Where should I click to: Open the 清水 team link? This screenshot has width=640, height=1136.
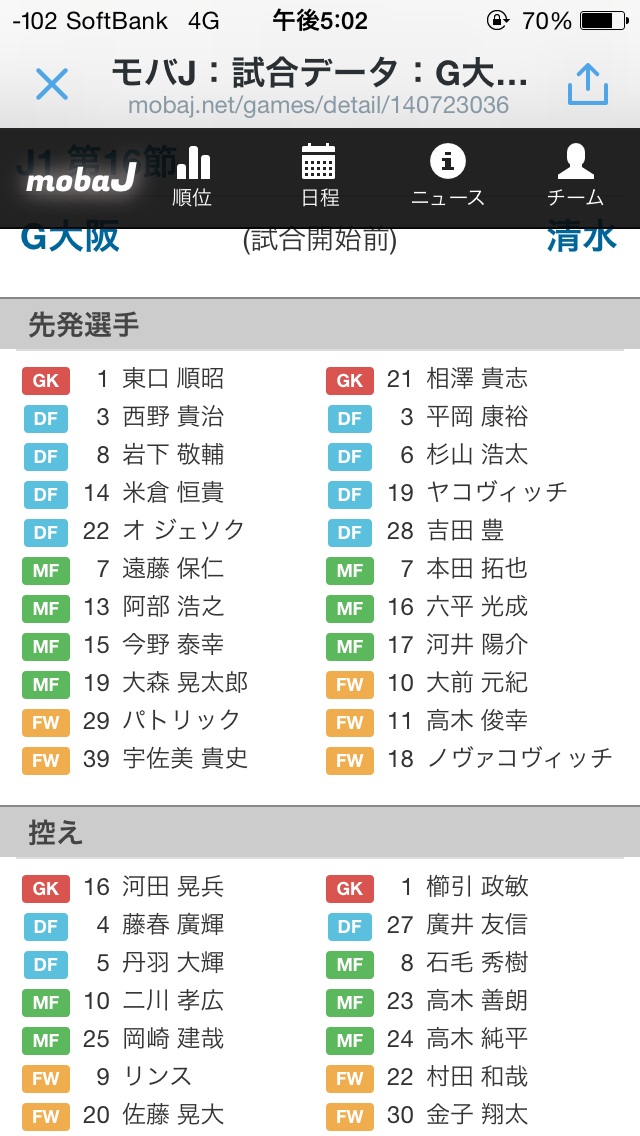coord(581,240)
